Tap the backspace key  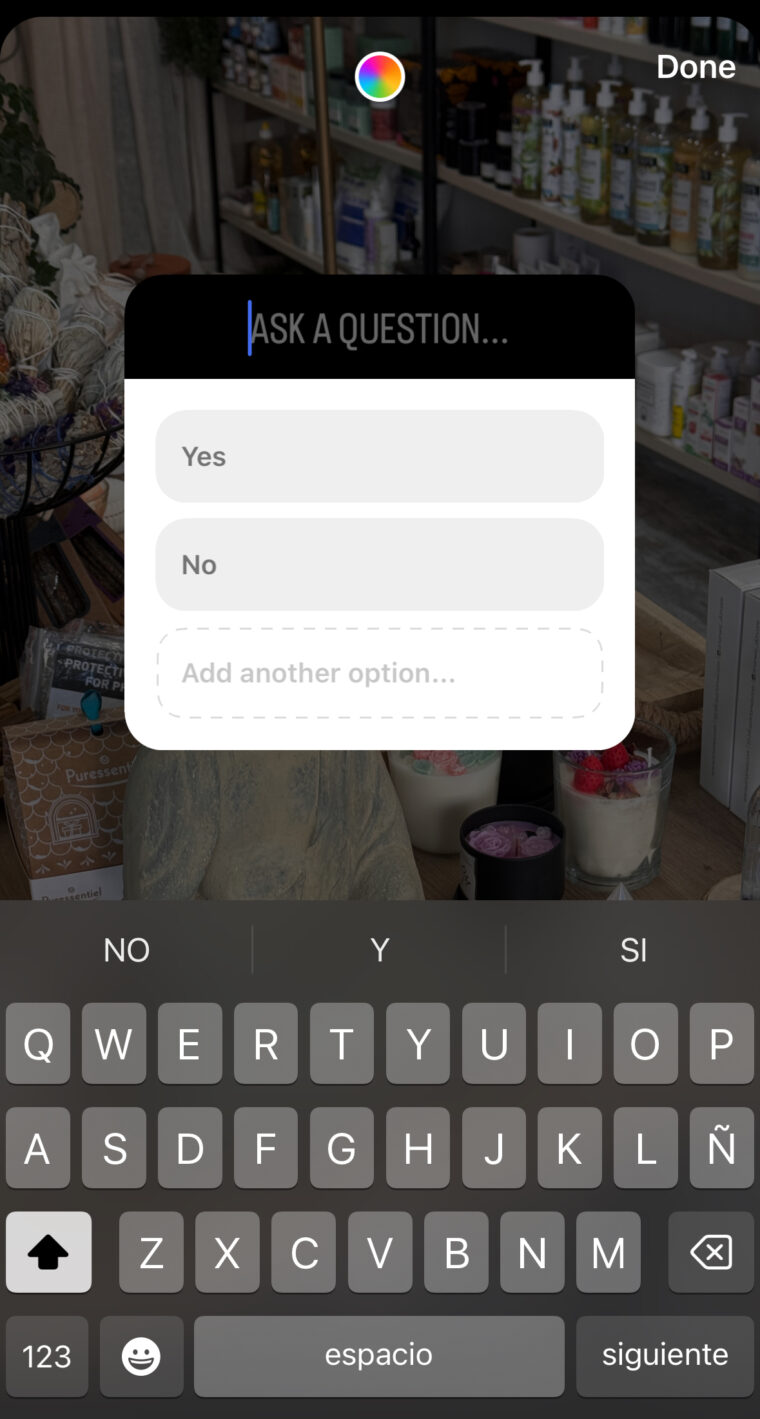(711, 1252)
